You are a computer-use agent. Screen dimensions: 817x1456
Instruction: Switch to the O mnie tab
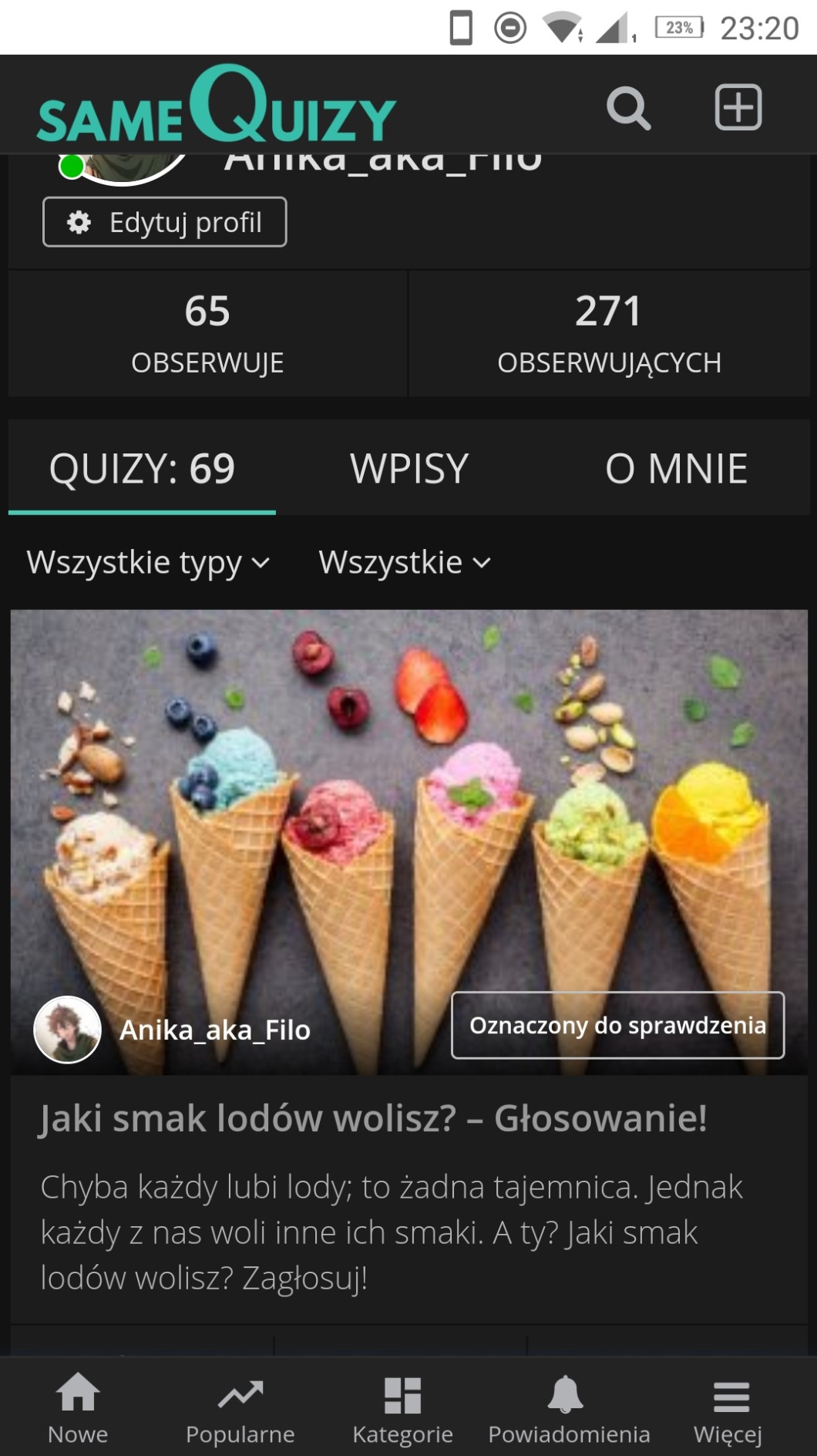[x=676, y=469]
